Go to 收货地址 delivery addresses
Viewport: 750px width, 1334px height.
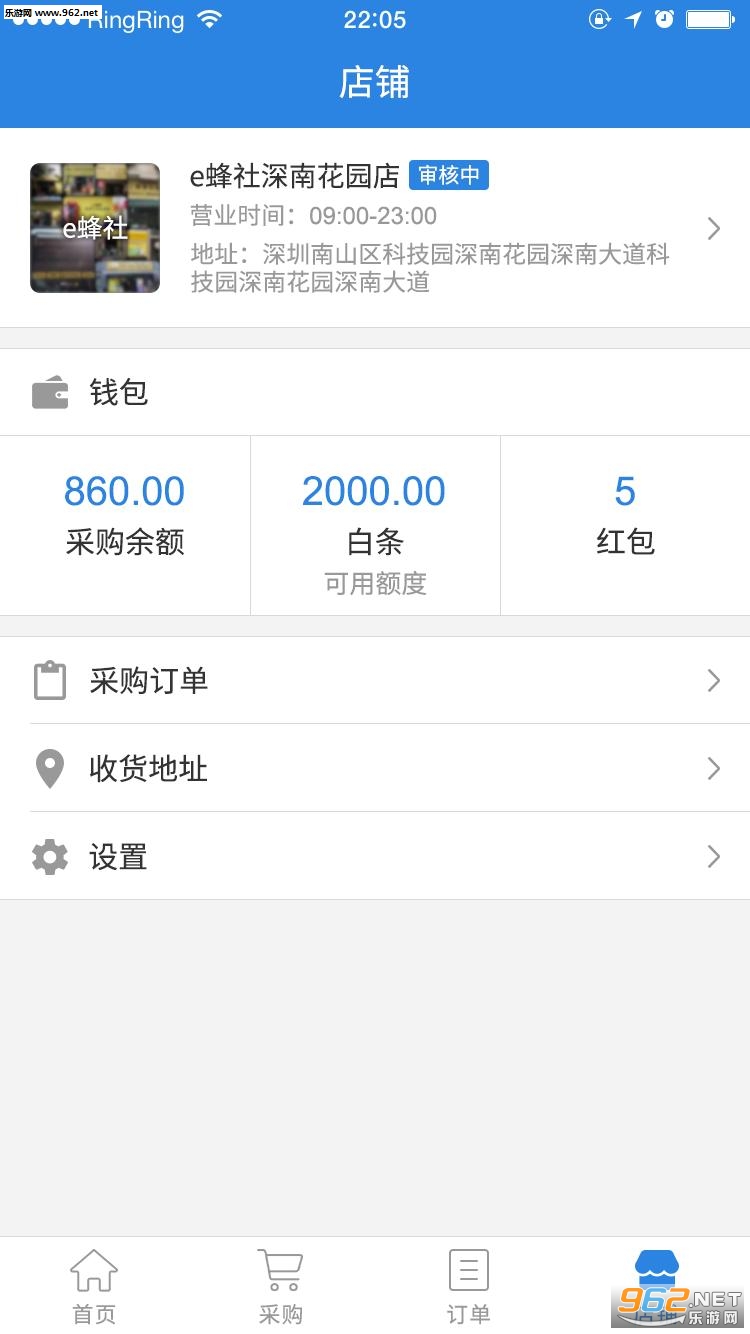pos(375,768)
